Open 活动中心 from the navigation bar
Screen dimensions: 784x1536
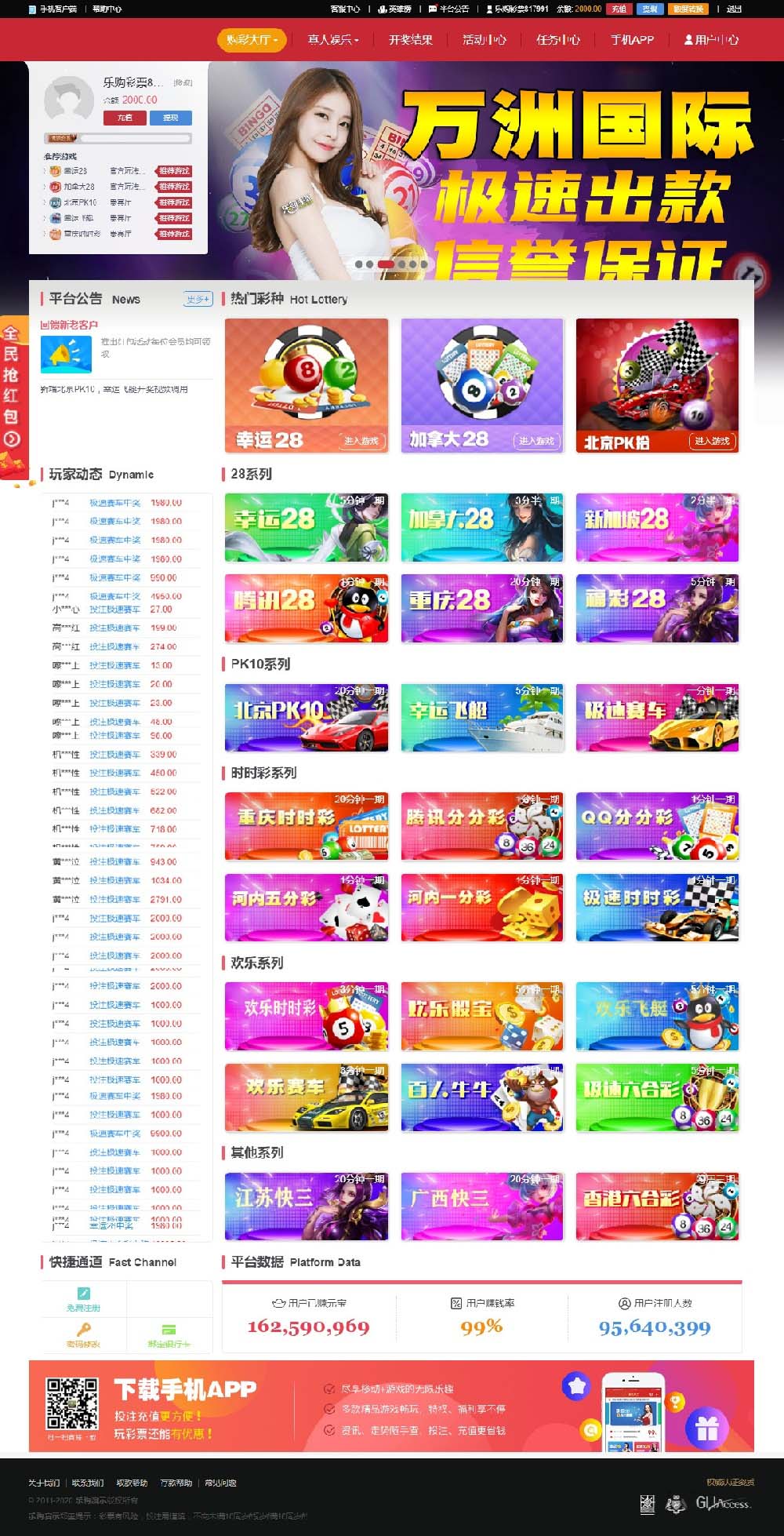click(484, 39)
